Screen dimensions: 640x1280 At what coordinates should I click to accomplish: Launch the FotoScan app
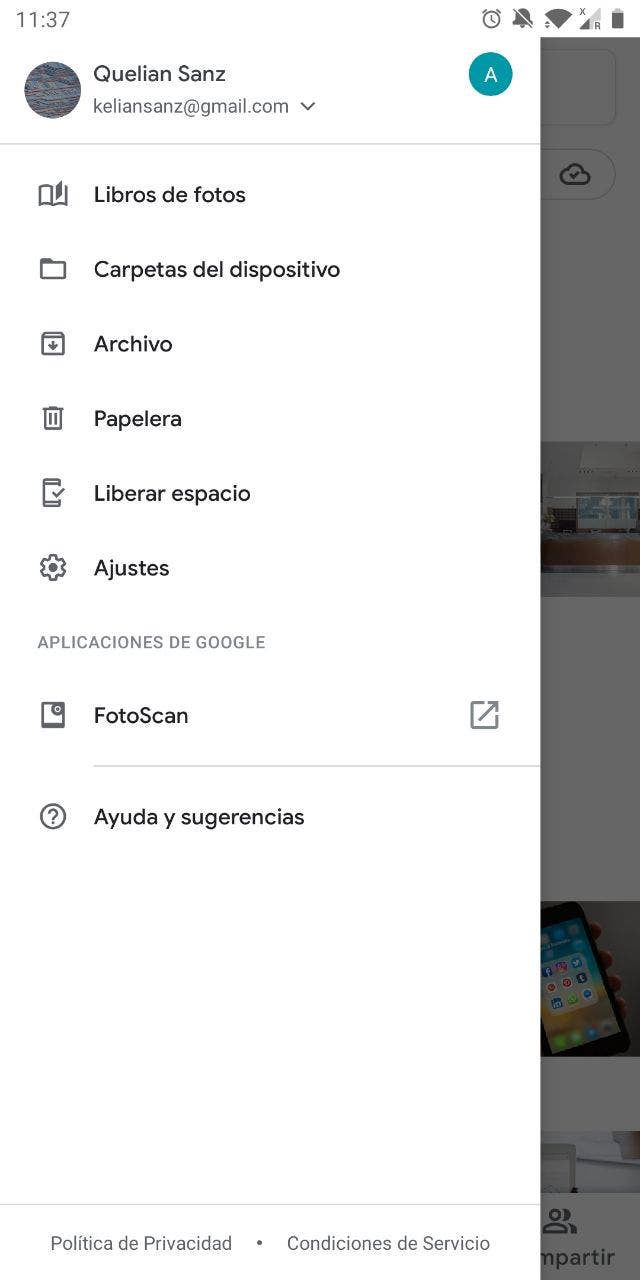(x=141, y=715)
